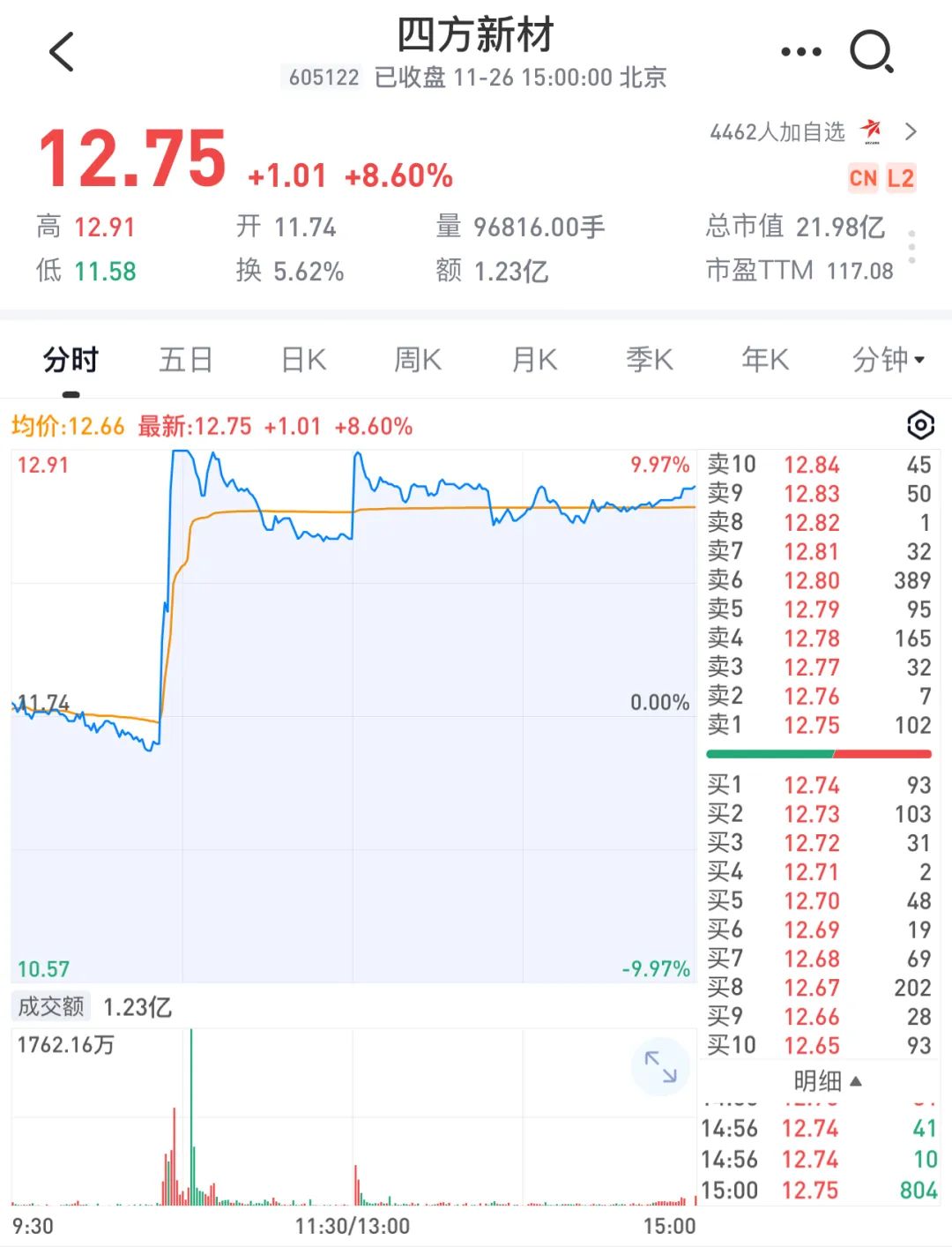The image size is (952, 1247).
Task: Go back using the top-left arrow
Action: [x=62, y=51]
